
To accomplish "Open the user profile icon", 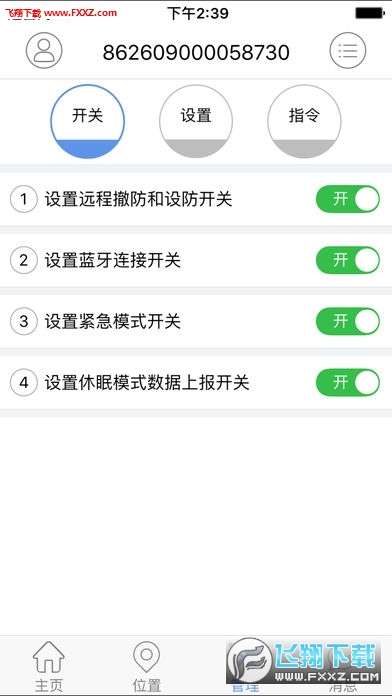I will [44, 51].
